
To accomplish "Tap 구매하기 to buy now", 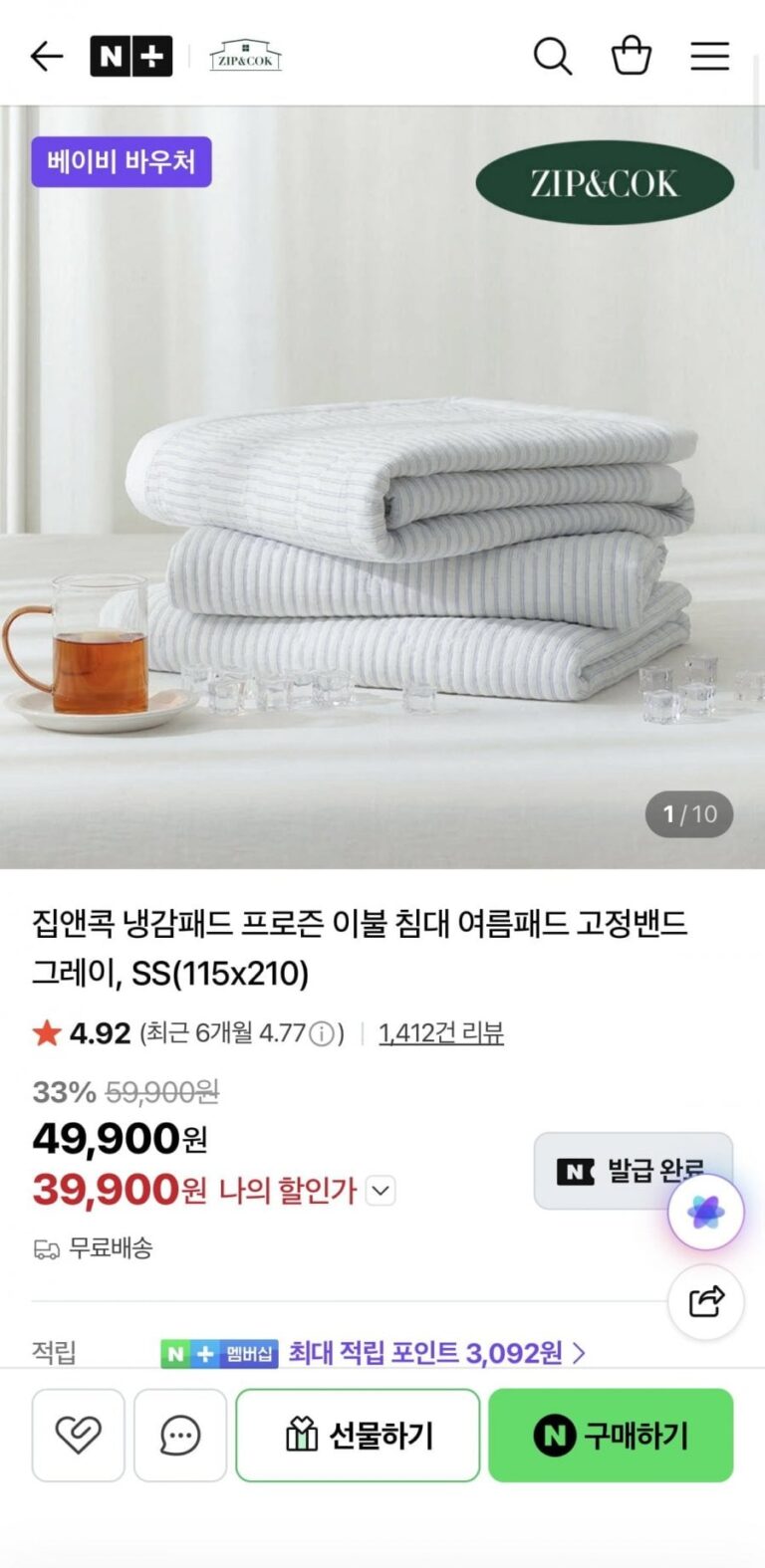I will [611, 1436].
